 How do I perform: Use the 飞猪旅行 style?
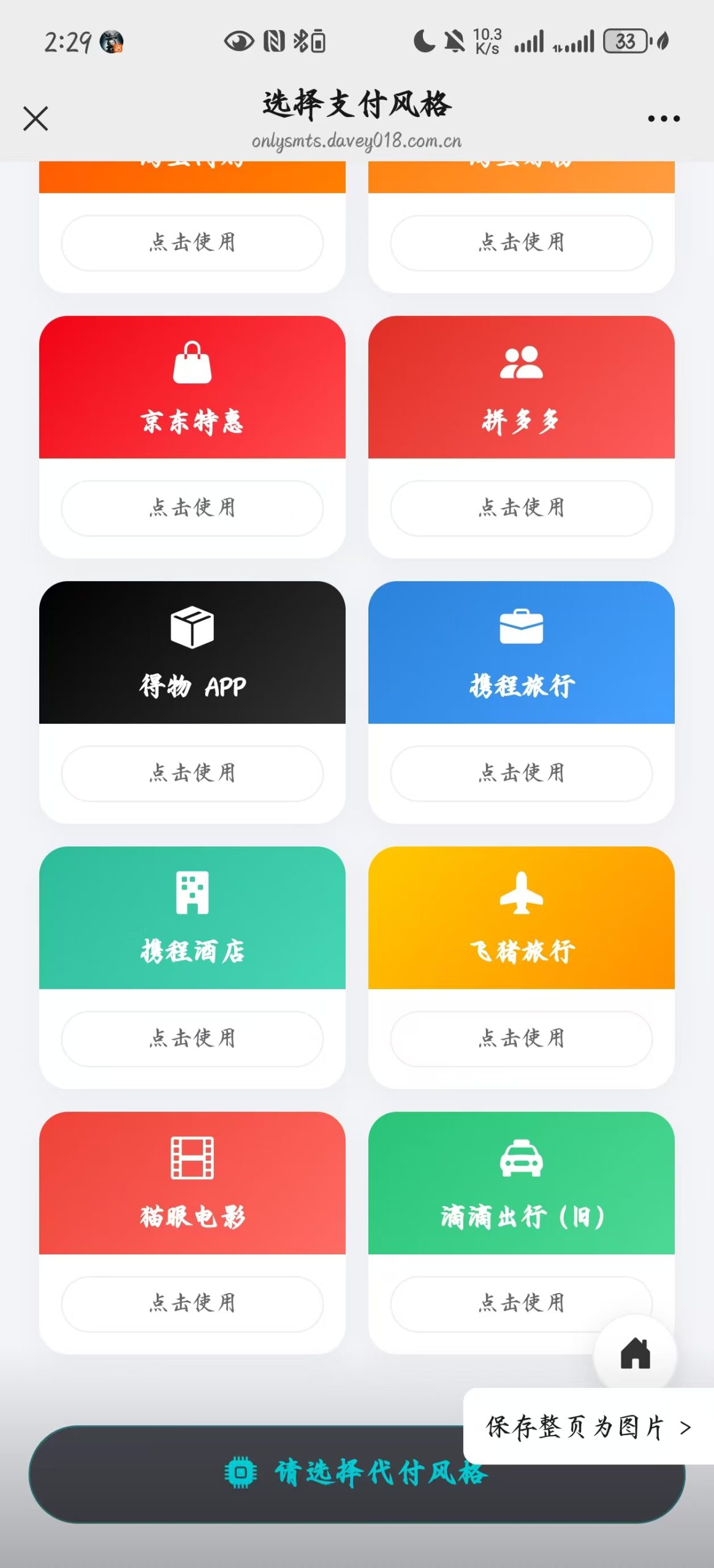click(521, 1038)
